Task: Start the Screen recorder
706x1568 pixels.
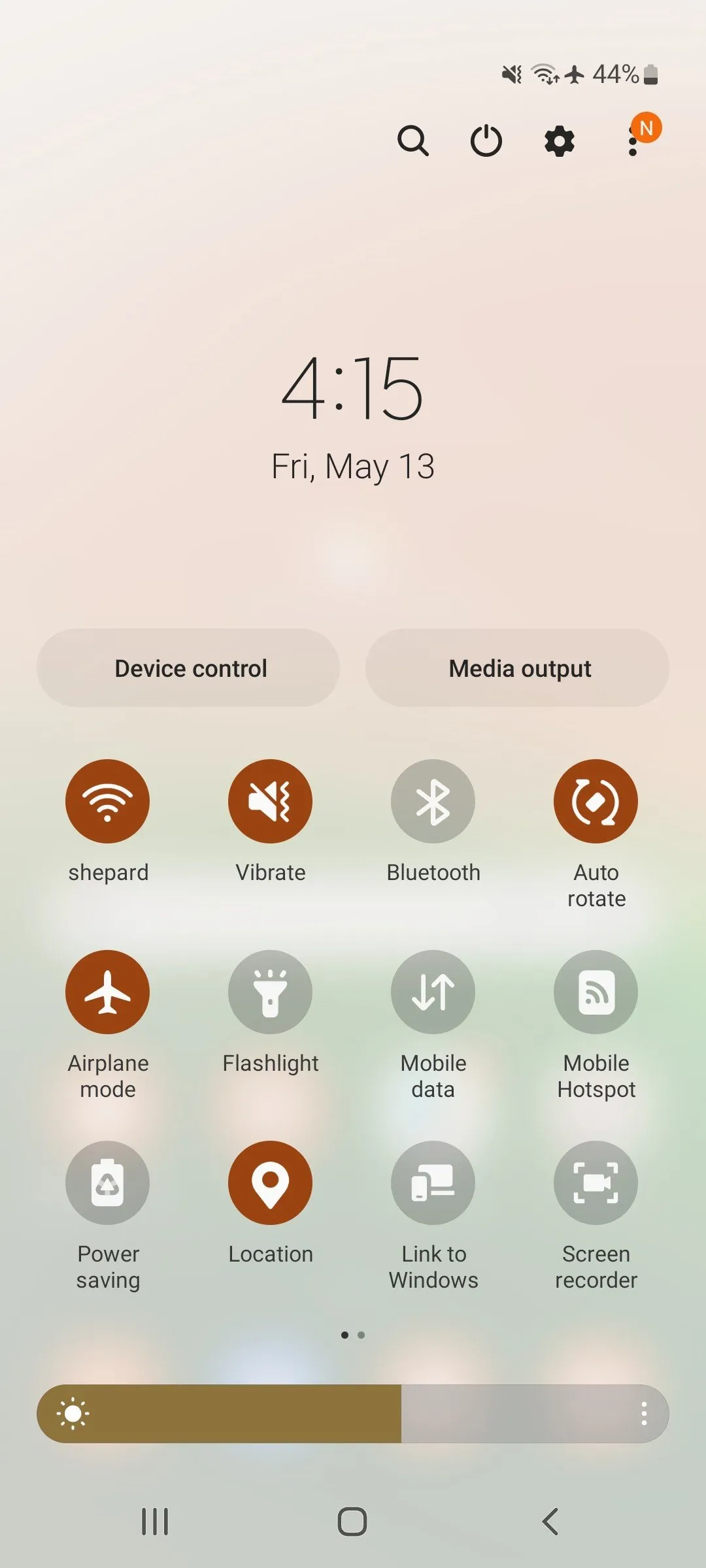Action: 596,1183
